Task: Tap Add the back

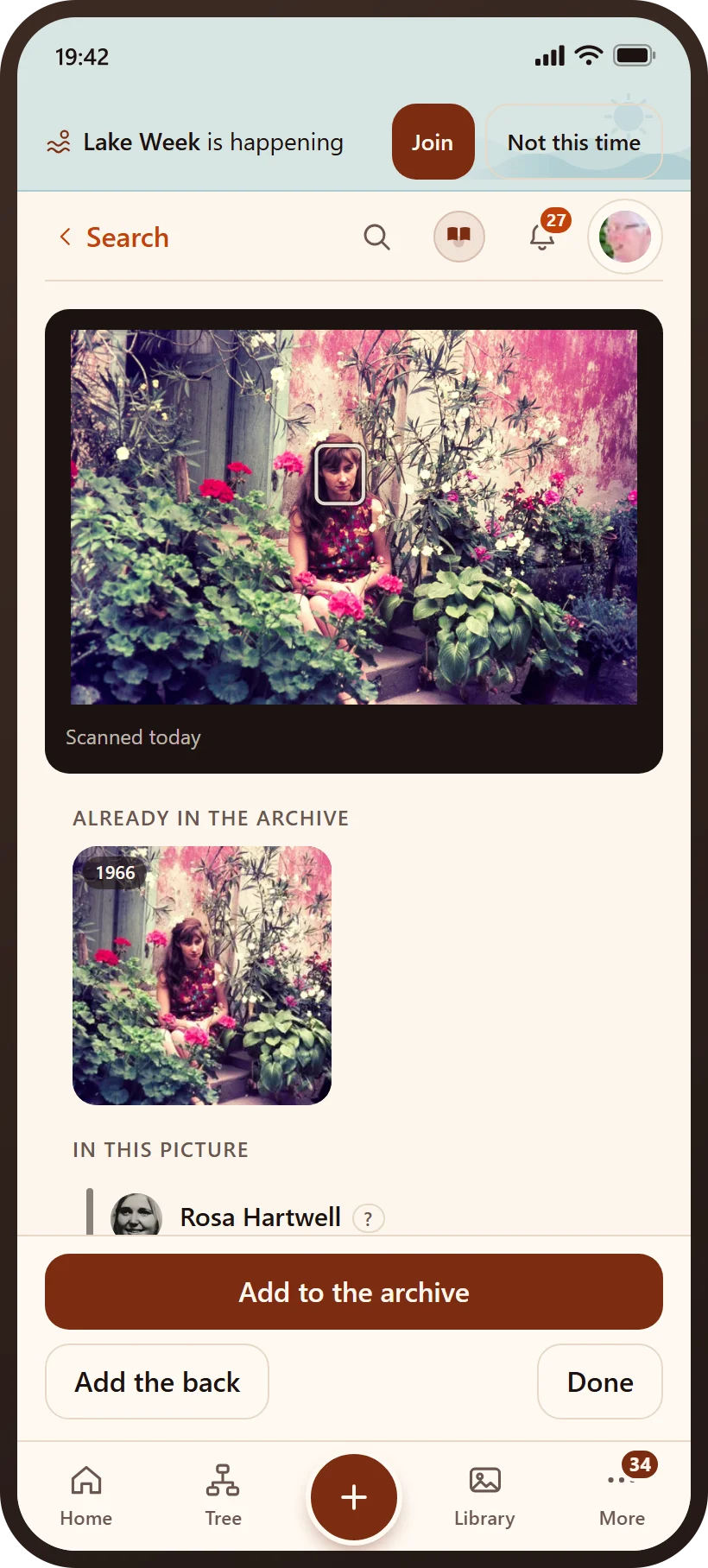Action: click(x=157, y=1381)
